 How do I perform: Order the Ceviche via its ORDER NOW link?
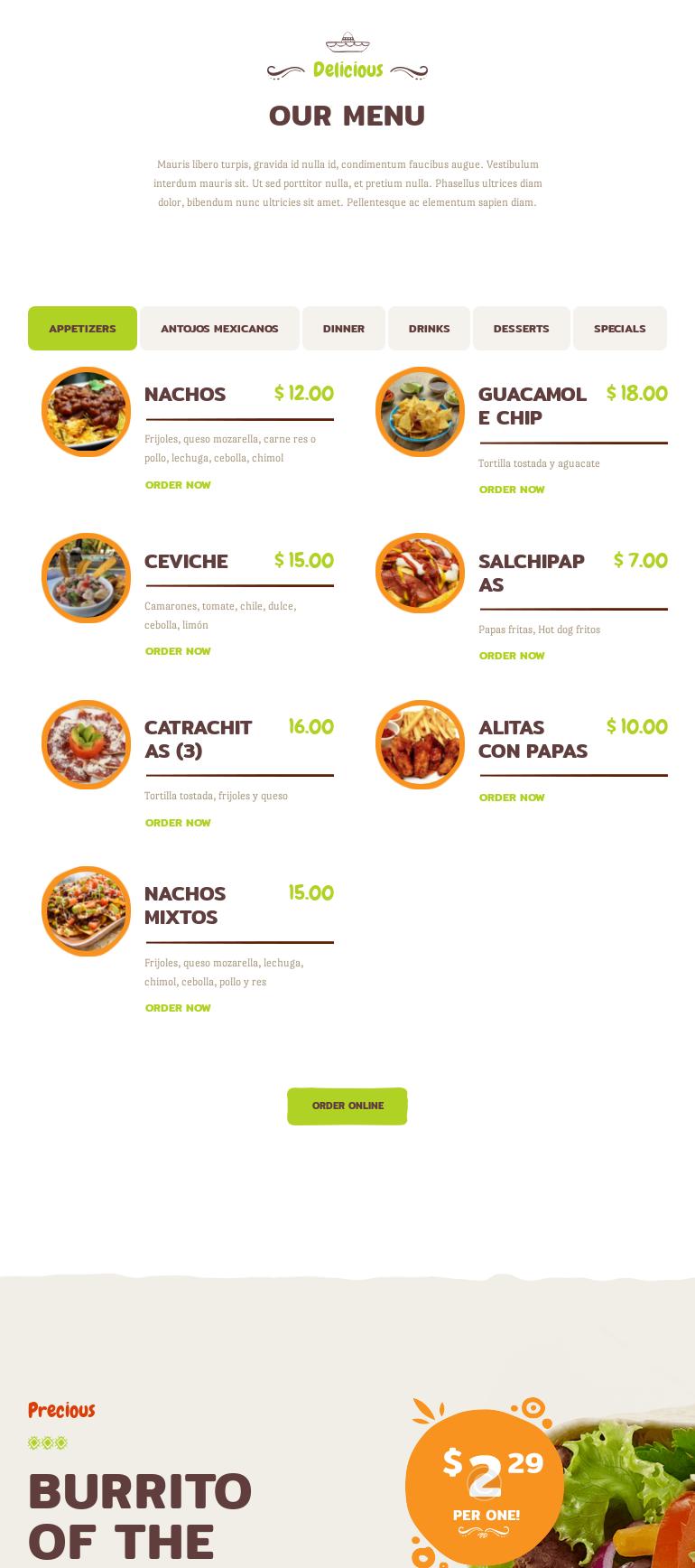click(178, 651)
